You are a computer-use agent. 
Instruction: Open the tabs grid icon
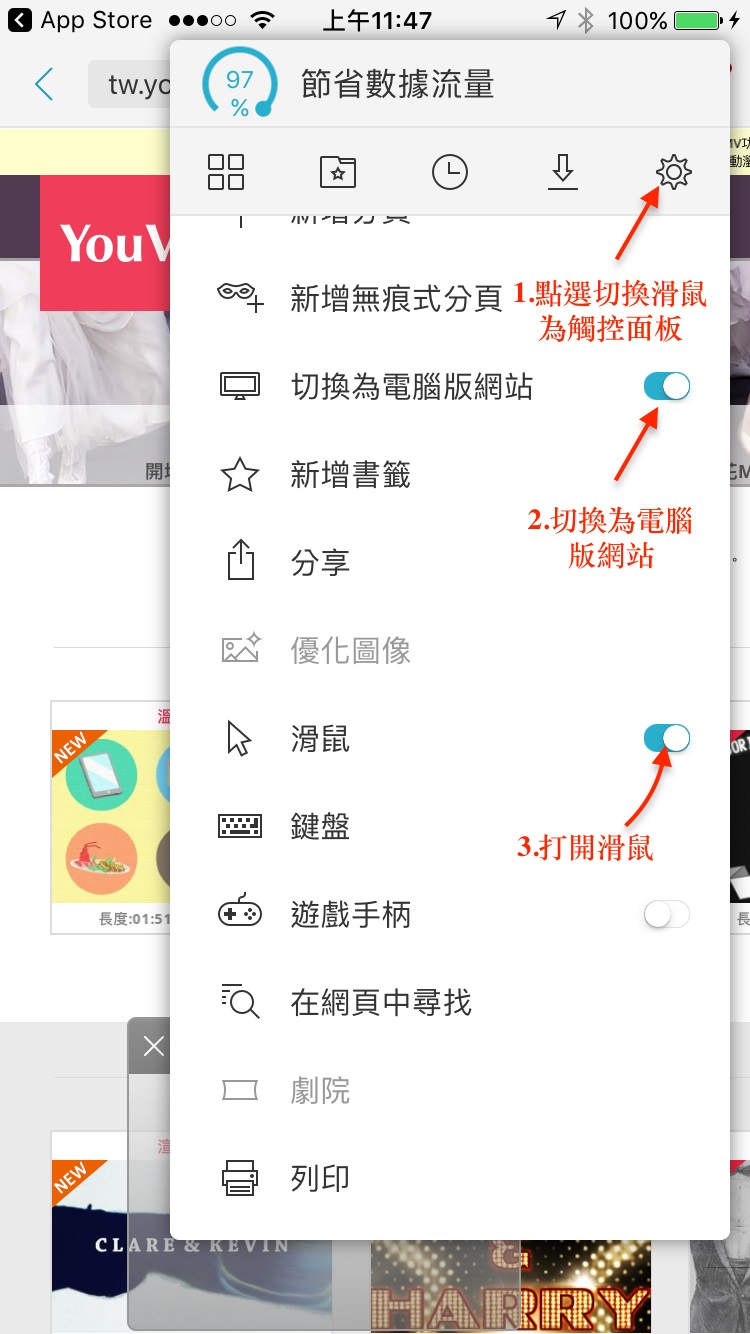[225, 172]
